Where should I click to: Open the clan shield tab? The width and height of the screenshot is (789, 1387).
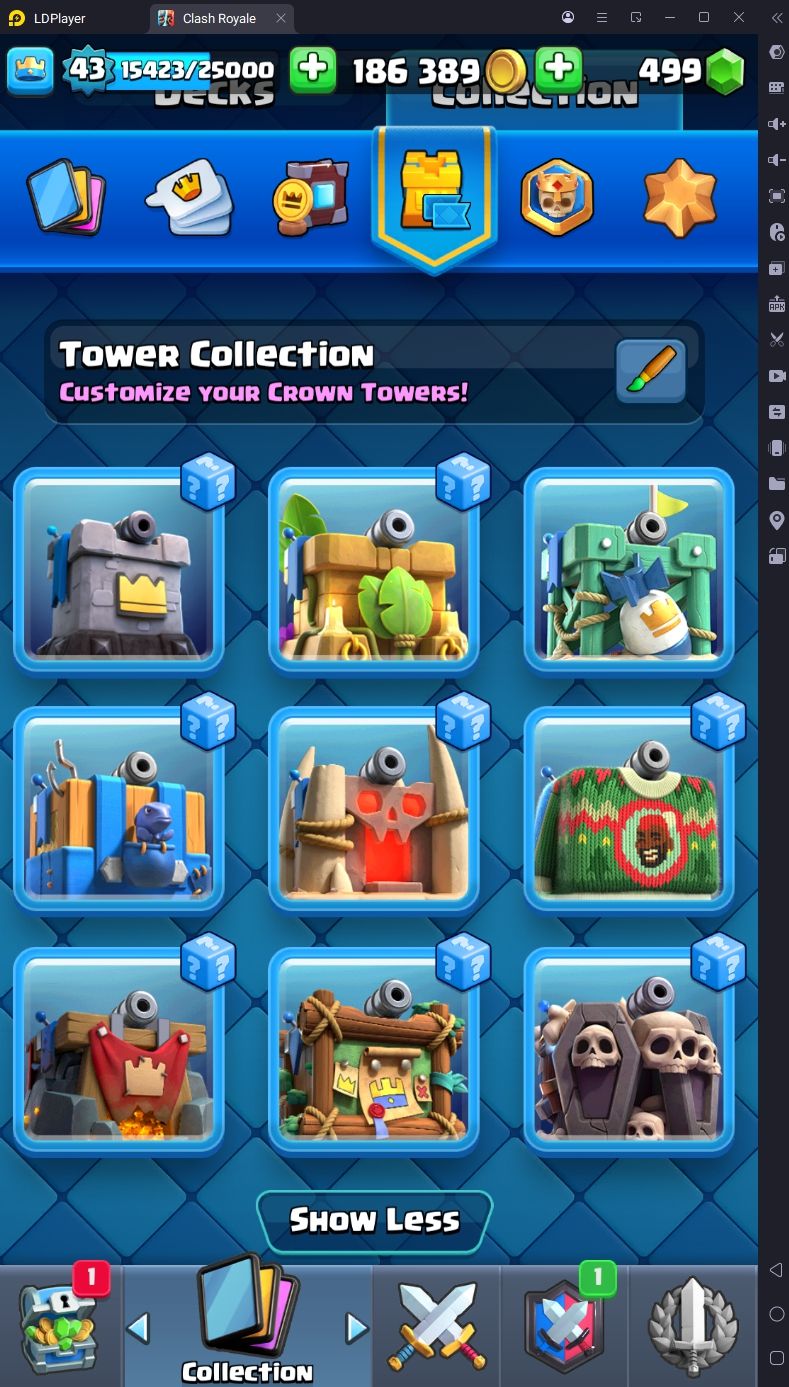[x=563, y=1325]
